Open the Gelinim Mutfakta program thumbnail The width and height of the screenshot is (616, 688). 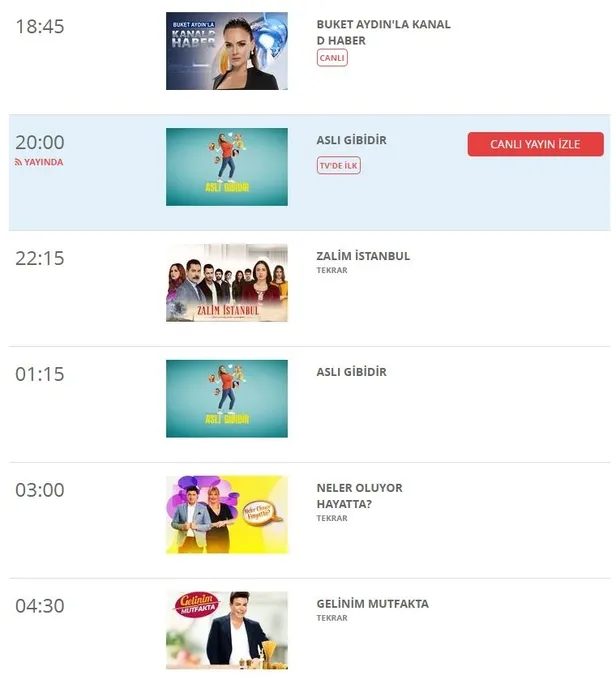[227, 631]
